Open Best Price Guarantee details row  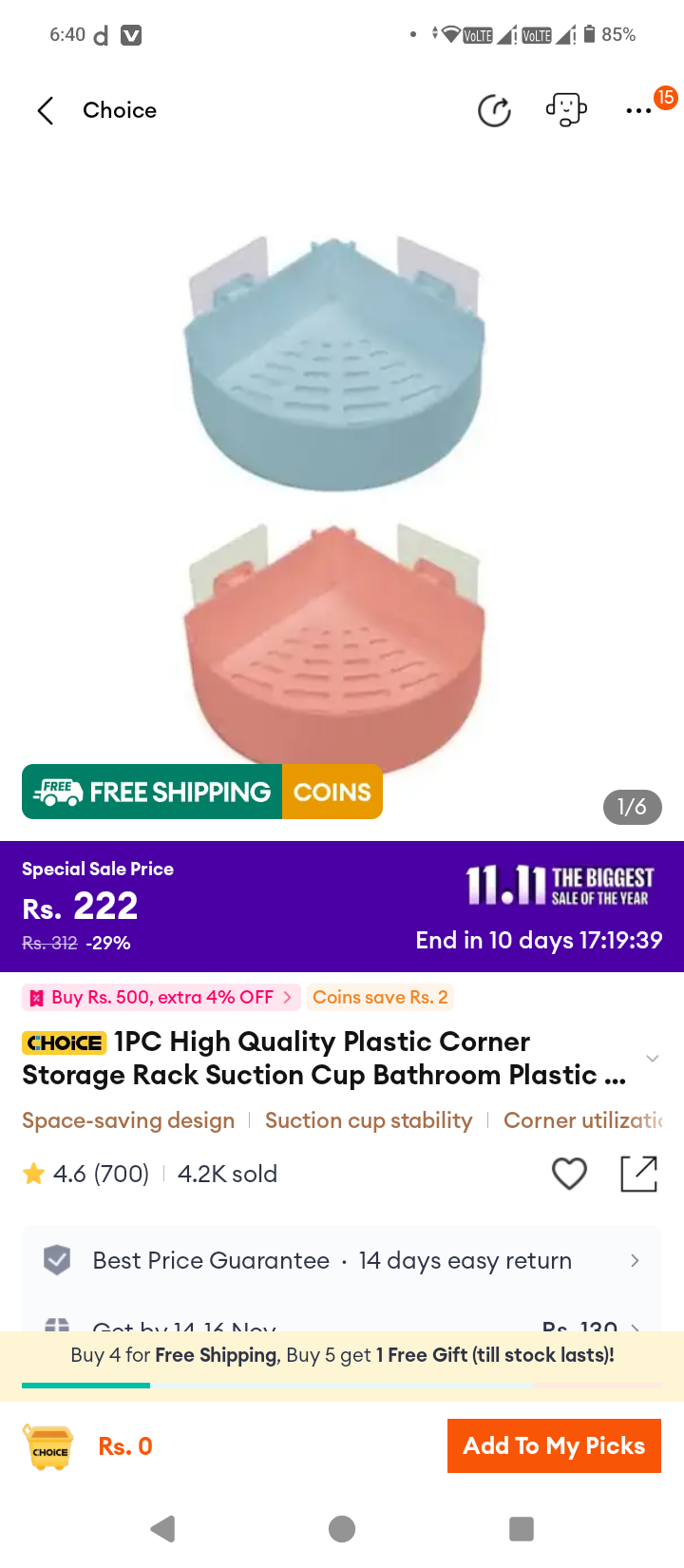(x=342, y=1260)
